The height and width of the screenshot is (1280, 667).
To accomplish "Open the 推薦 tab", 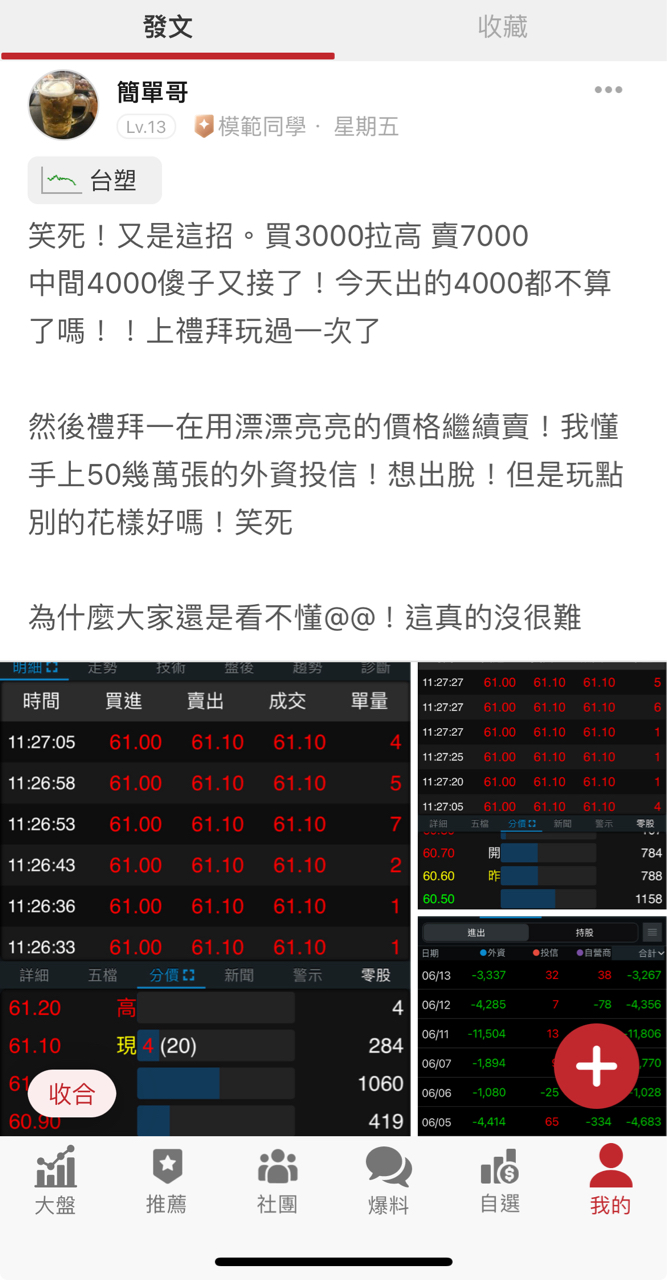I will pyautogui.click(x=166, y=1181).
